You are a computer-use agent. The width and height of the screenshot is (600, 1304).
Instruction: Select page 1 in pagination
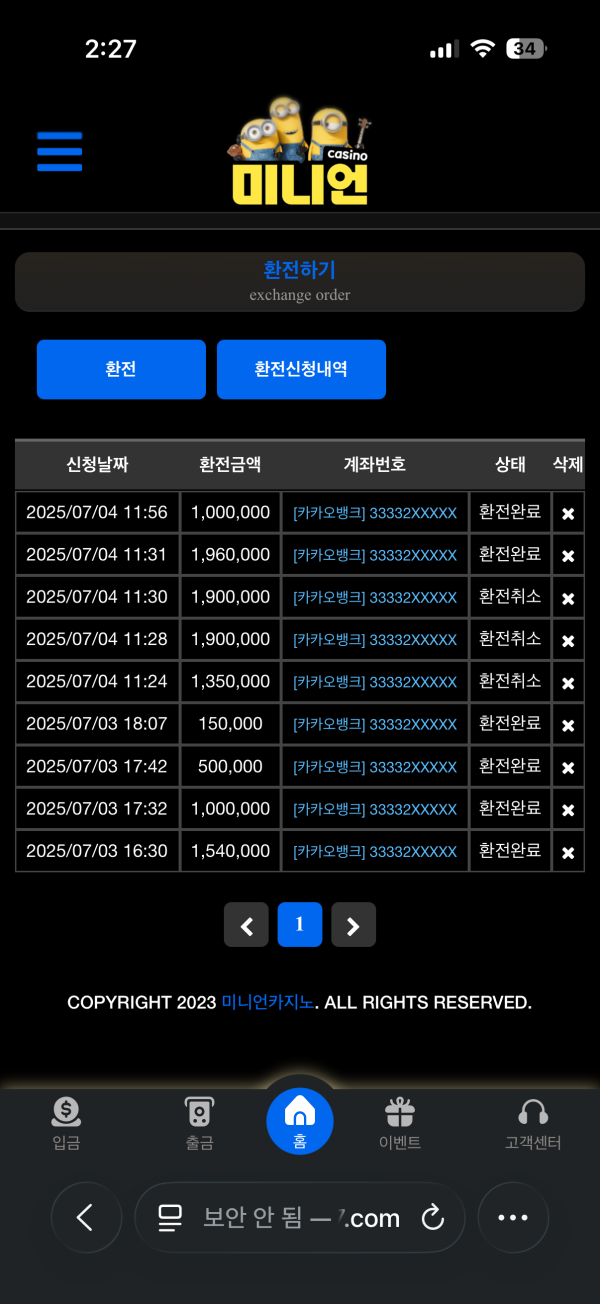click(x=300, y=925)
